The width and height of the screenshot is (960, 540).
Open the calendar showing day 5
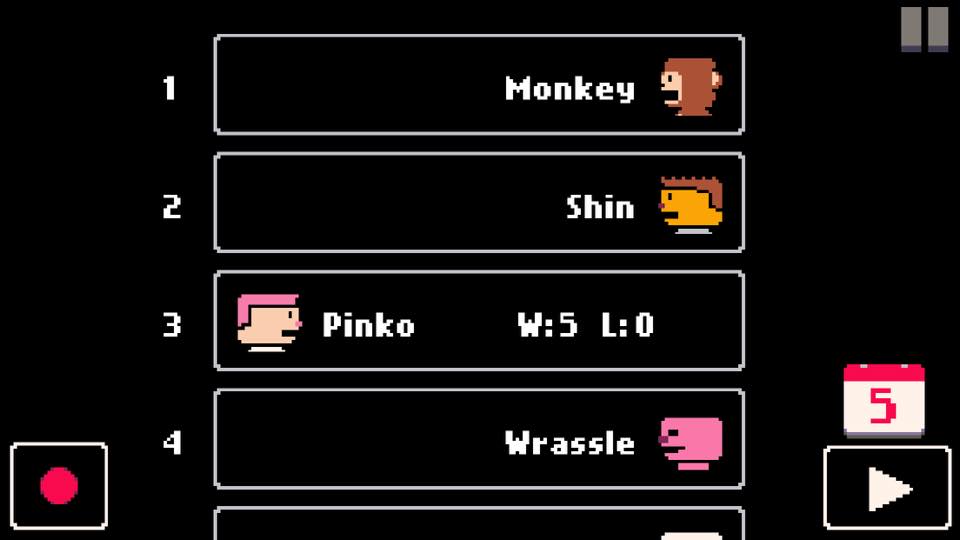[x=883, y=401]
